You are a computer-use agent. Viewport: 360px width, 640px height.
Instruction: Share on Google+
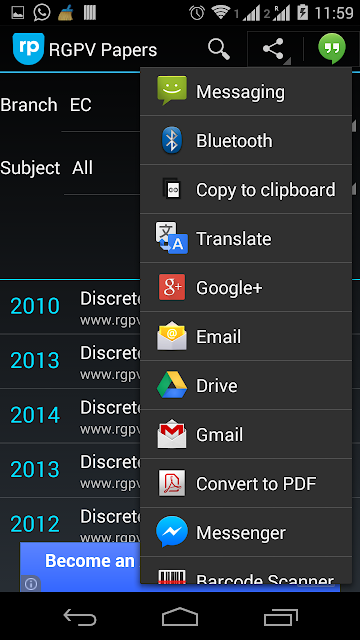point(246,287)
